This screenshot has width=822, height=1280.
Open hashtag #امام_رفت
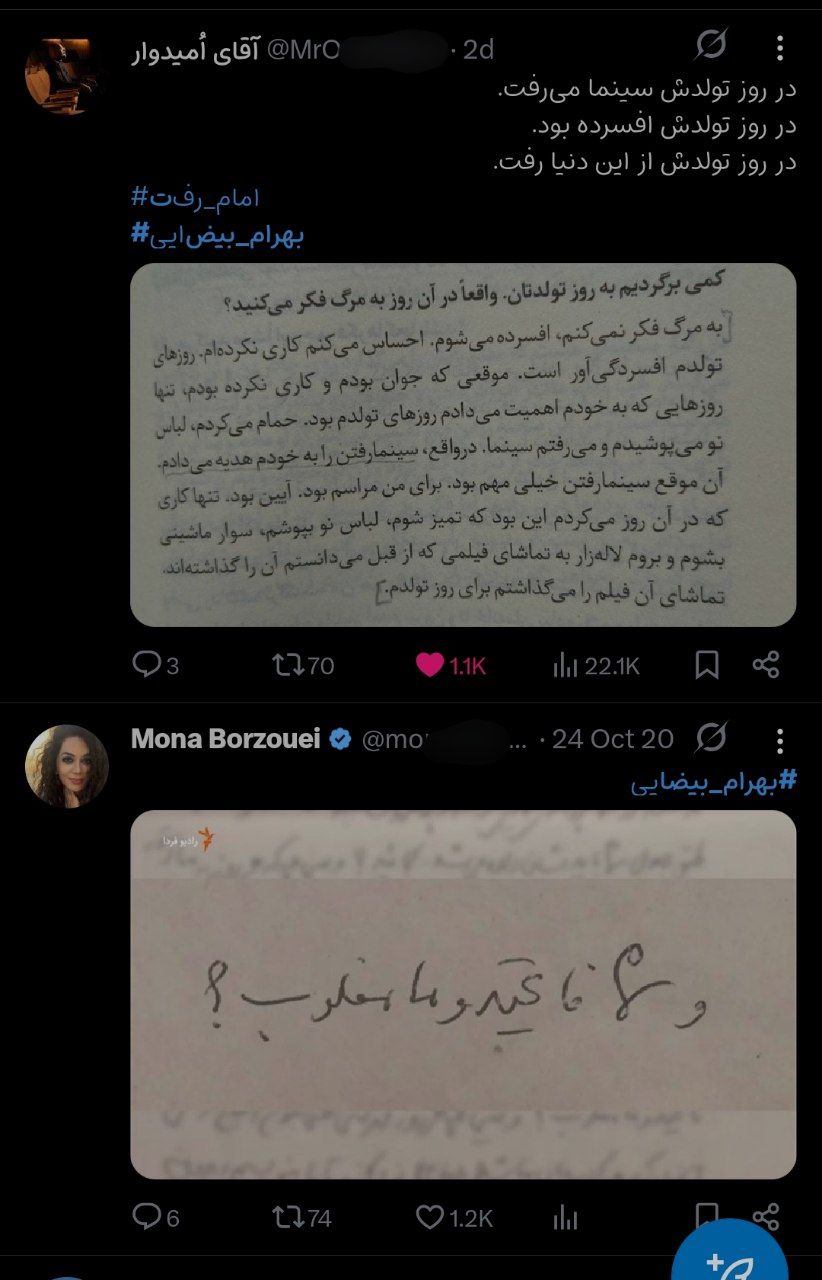tap(196, 198)
